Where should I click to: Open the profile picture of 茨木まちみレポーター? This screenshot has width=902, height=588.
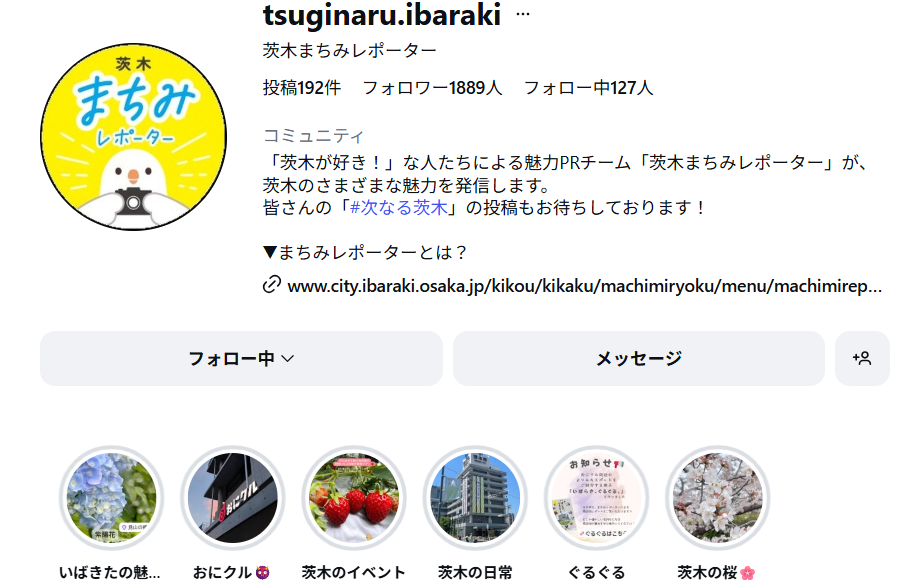135,137
